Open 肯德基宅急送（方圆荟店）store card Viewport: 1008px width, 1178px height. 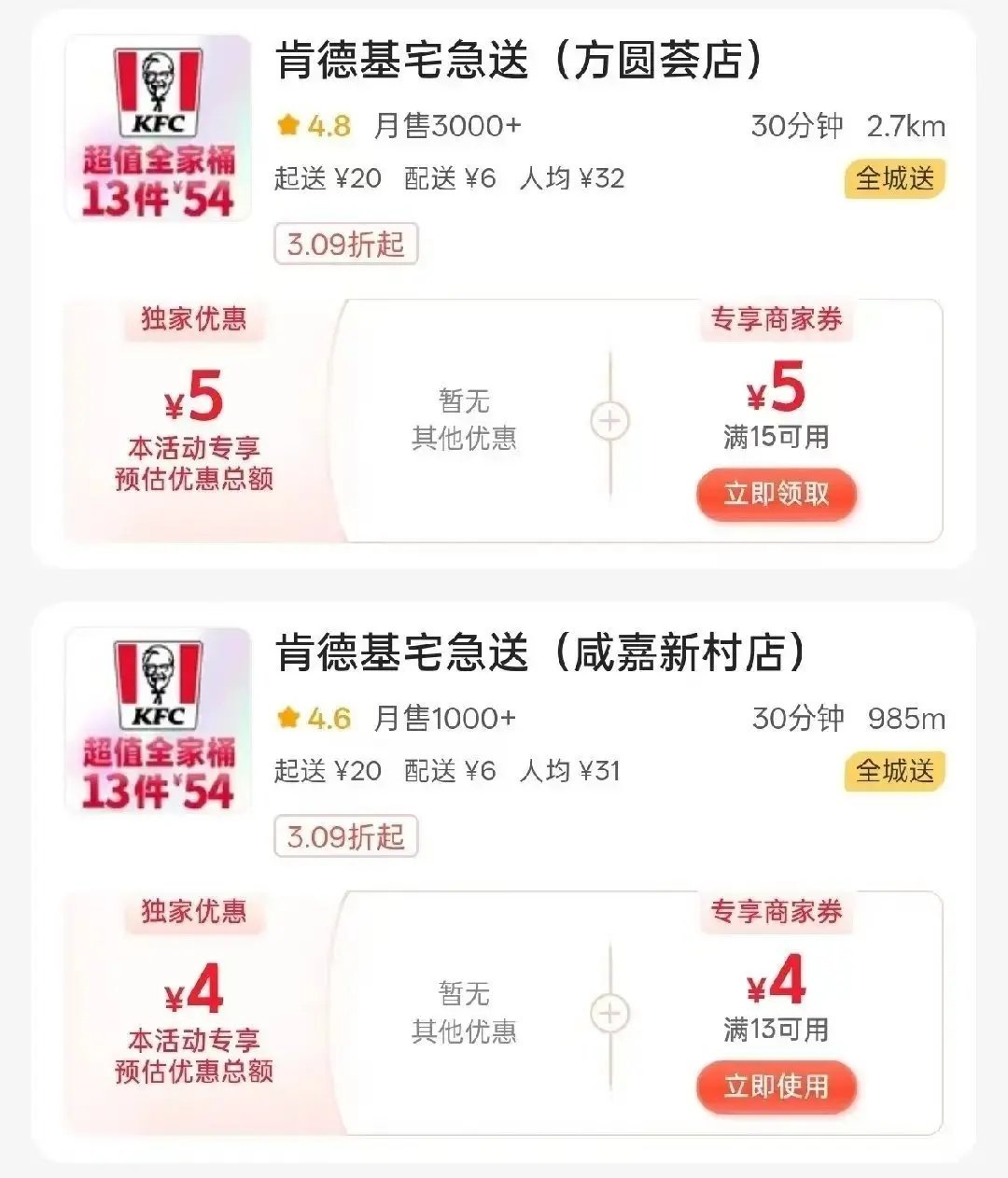(x=519, y=62)
